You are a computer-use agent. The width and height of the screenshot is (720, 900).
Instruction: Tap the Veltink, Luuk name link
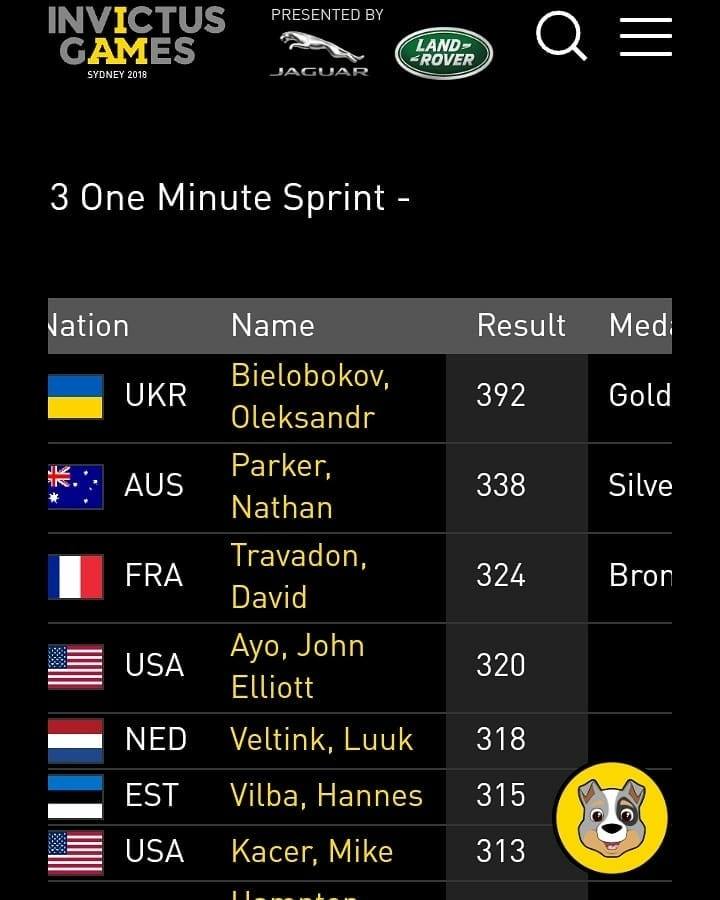(321, 739)
